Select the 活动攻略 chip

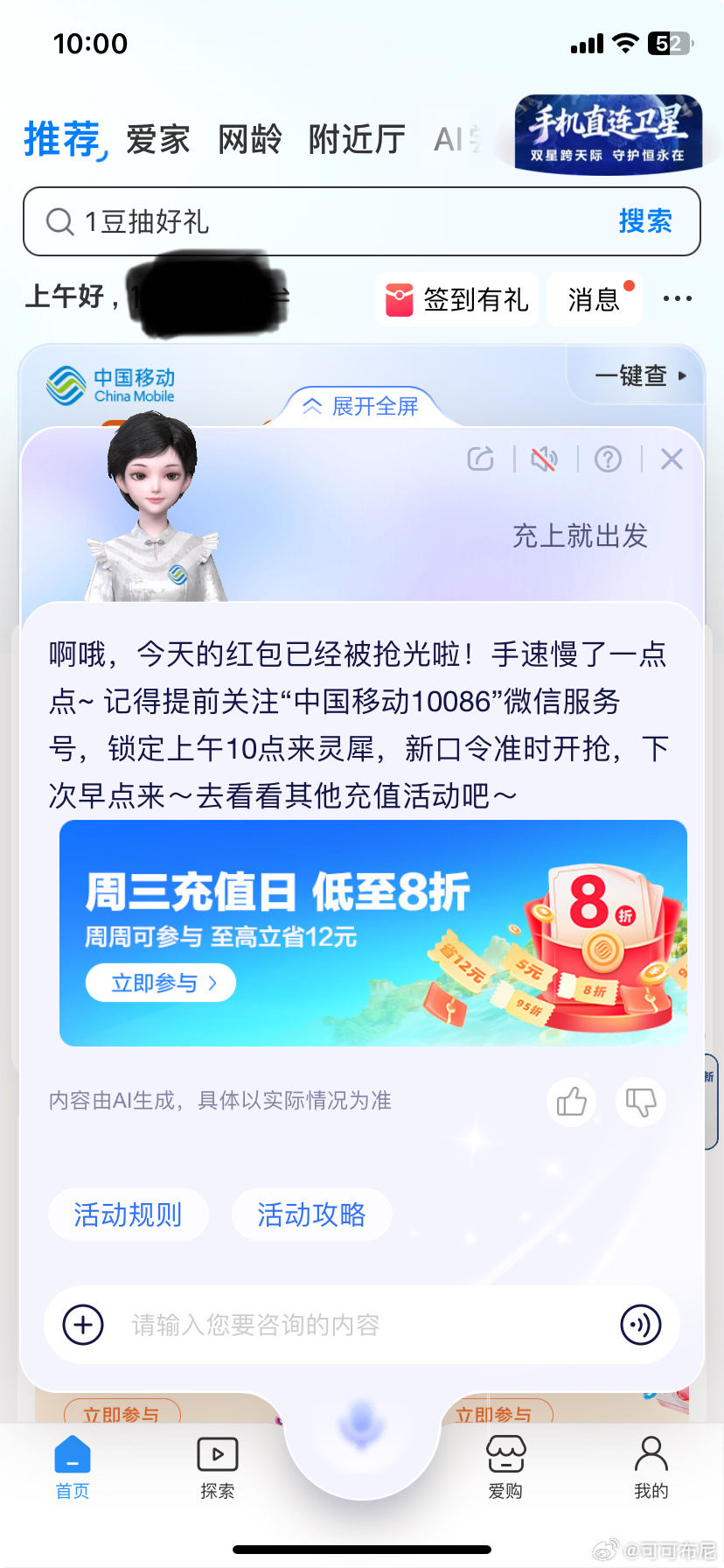tap(311, 1214)
